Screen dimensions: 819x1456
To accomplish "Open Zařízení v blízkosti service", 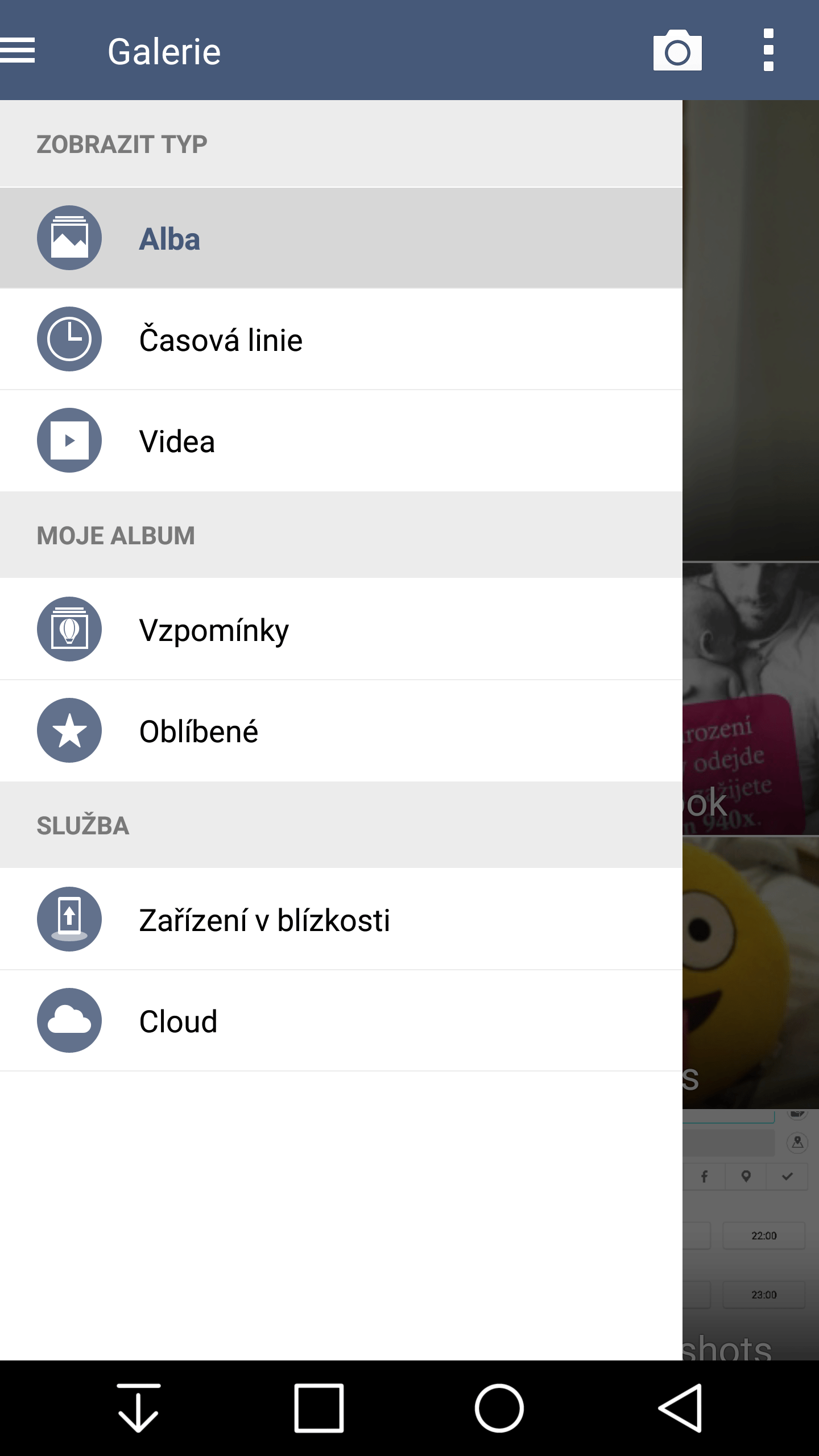I will coord(341,920).
